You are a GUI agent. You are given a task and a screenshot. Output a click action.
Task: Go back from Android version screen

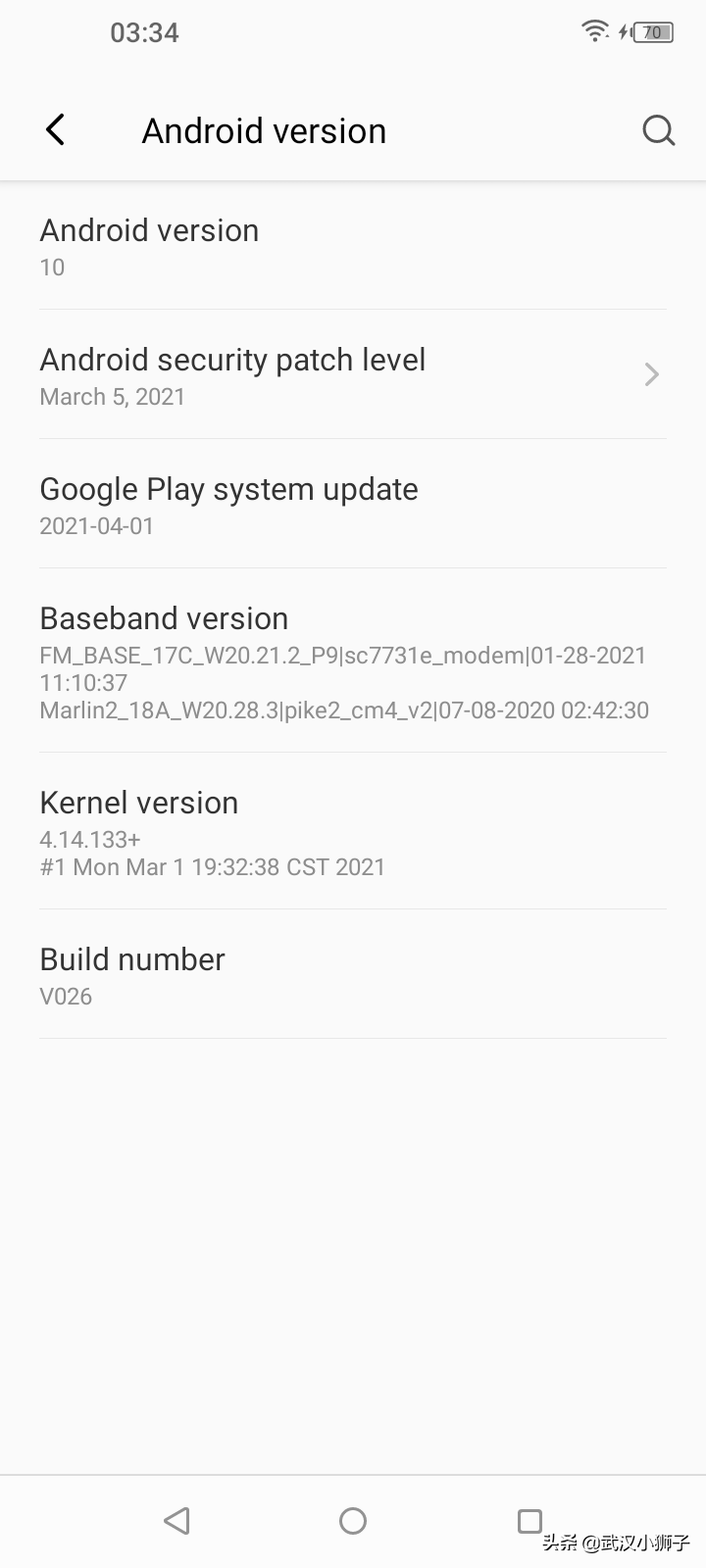[56, 130]
